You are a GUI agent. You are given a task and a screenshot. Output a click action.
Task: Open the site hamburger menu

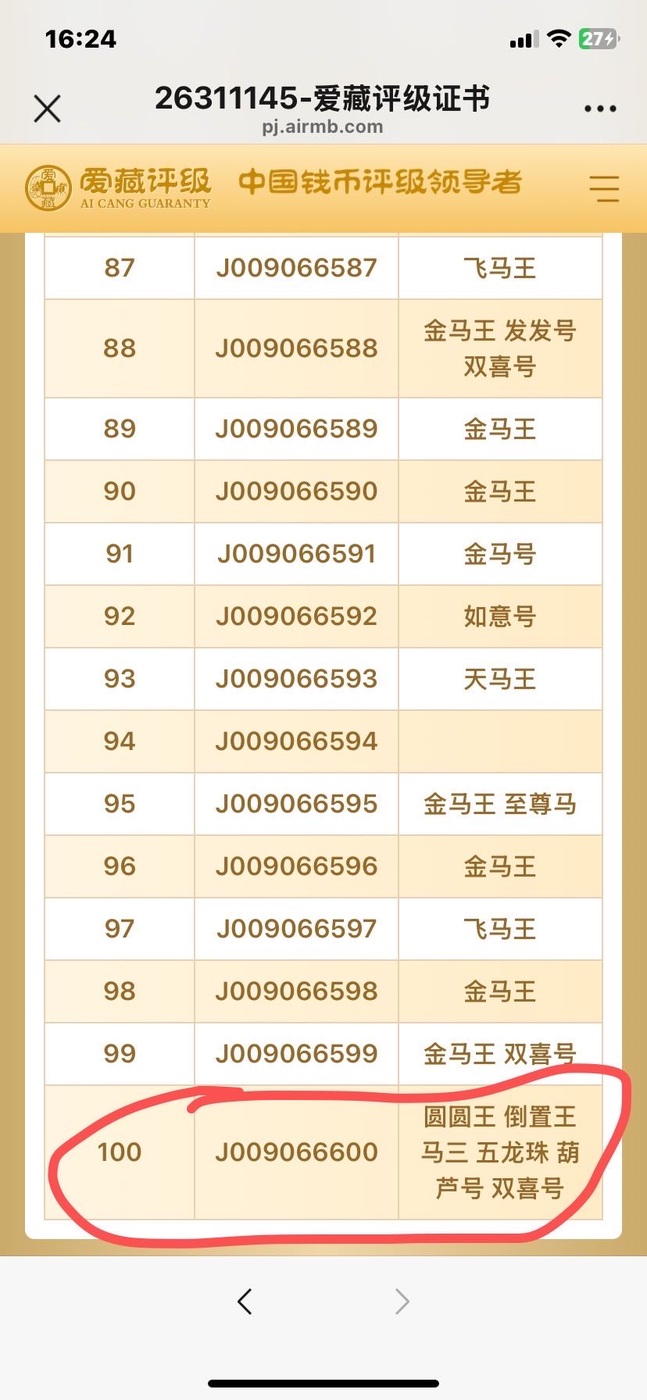[x=604, y=188]
